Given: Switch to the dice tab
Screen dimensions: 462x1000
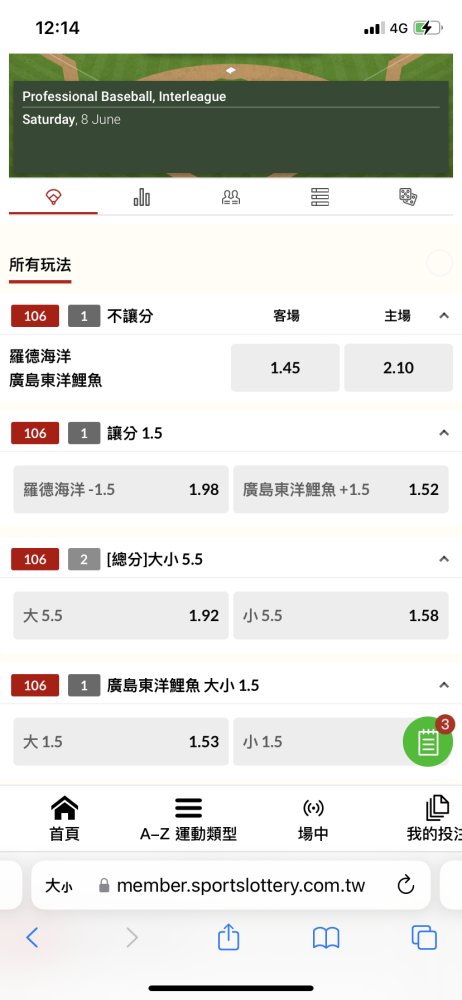Looking at the screenshot, I should click(408, 197).
